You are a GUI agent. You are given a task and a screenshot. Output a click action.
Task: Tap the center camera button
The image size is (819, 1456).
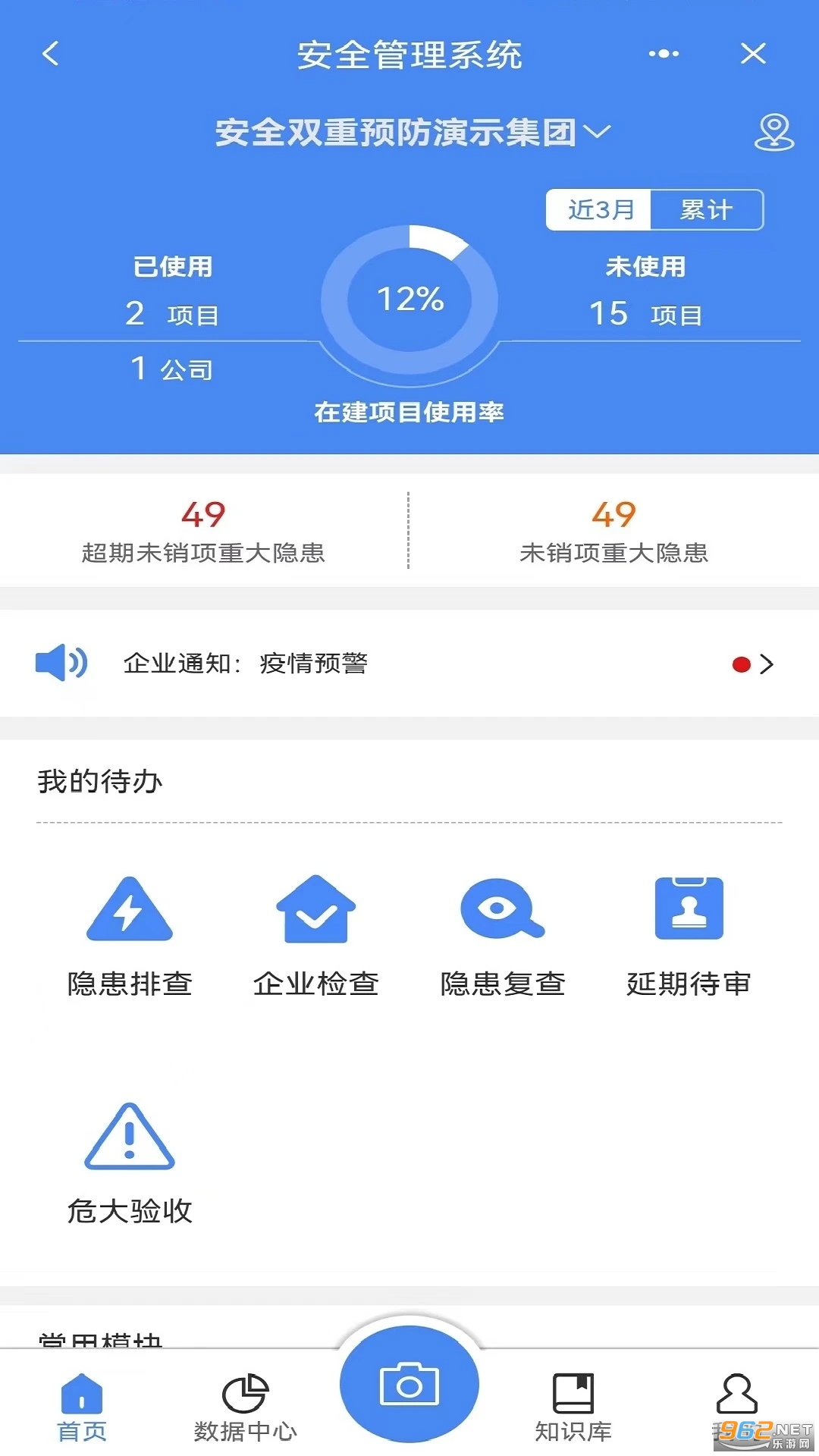409,1385
